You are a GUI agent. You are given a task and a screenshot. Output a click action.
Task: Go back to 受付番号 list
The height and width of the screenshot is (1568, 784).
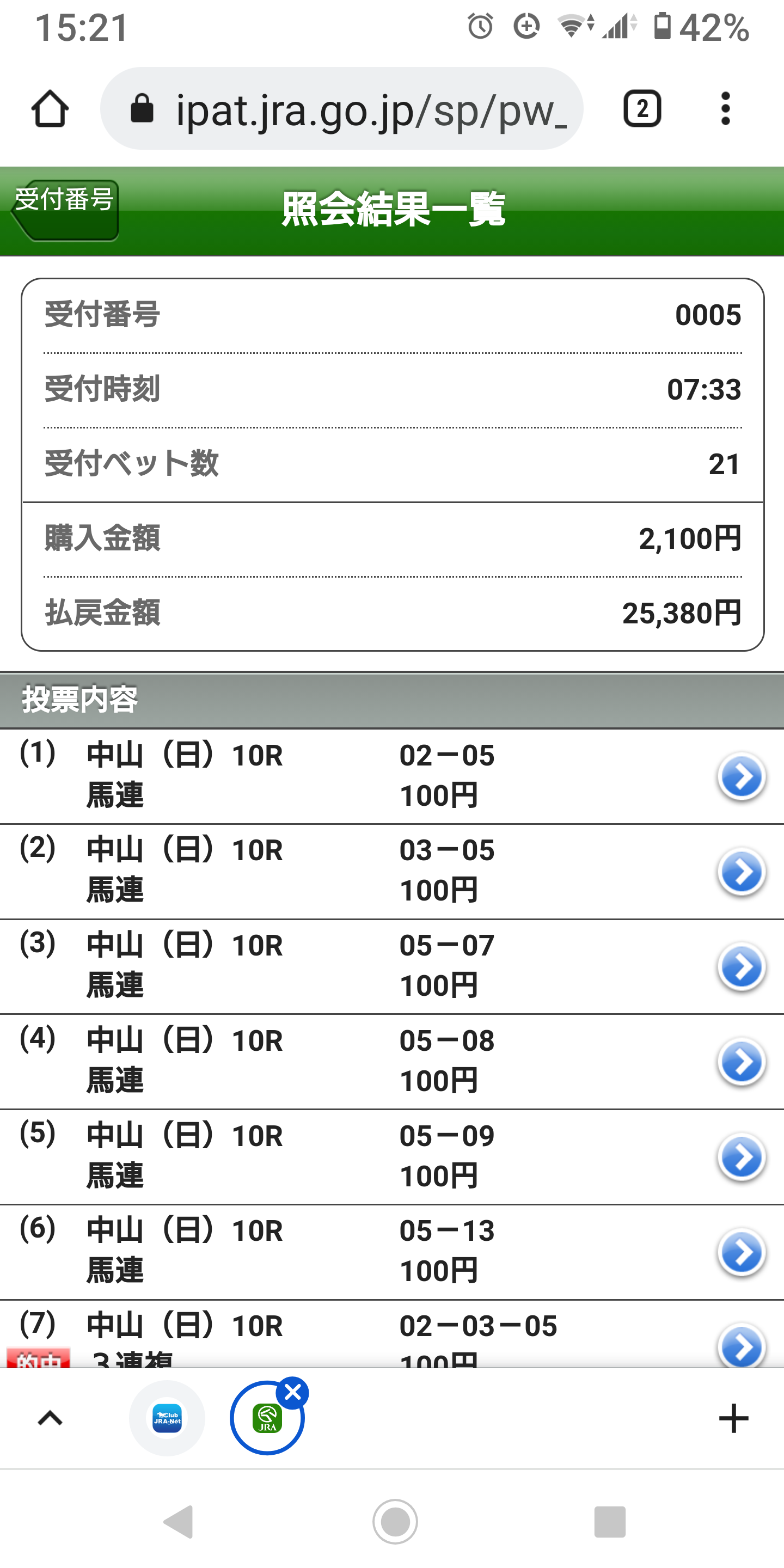66,211
